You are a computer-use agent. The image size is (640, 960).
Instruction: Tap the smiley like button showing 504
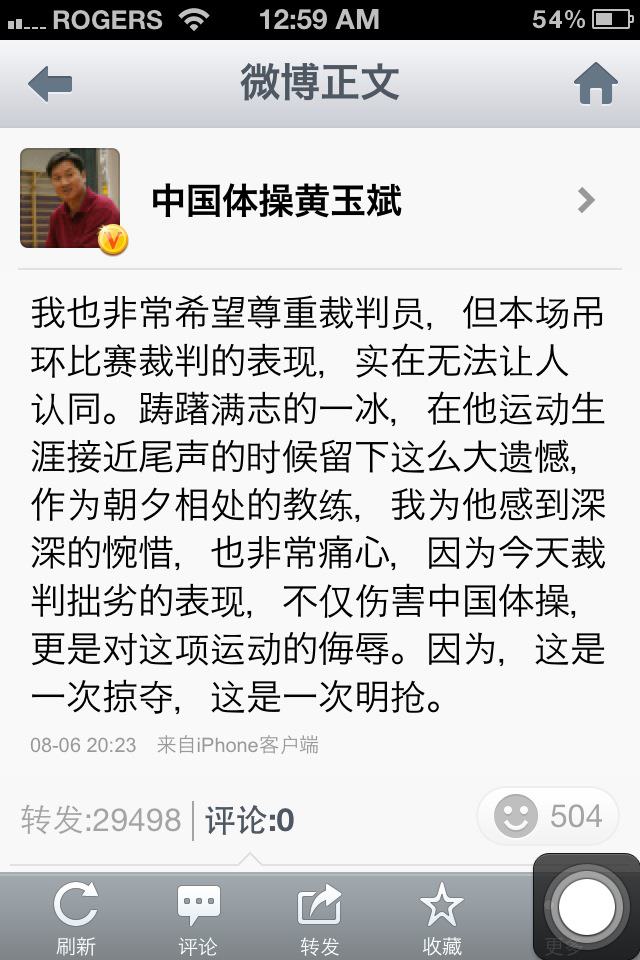548,816
